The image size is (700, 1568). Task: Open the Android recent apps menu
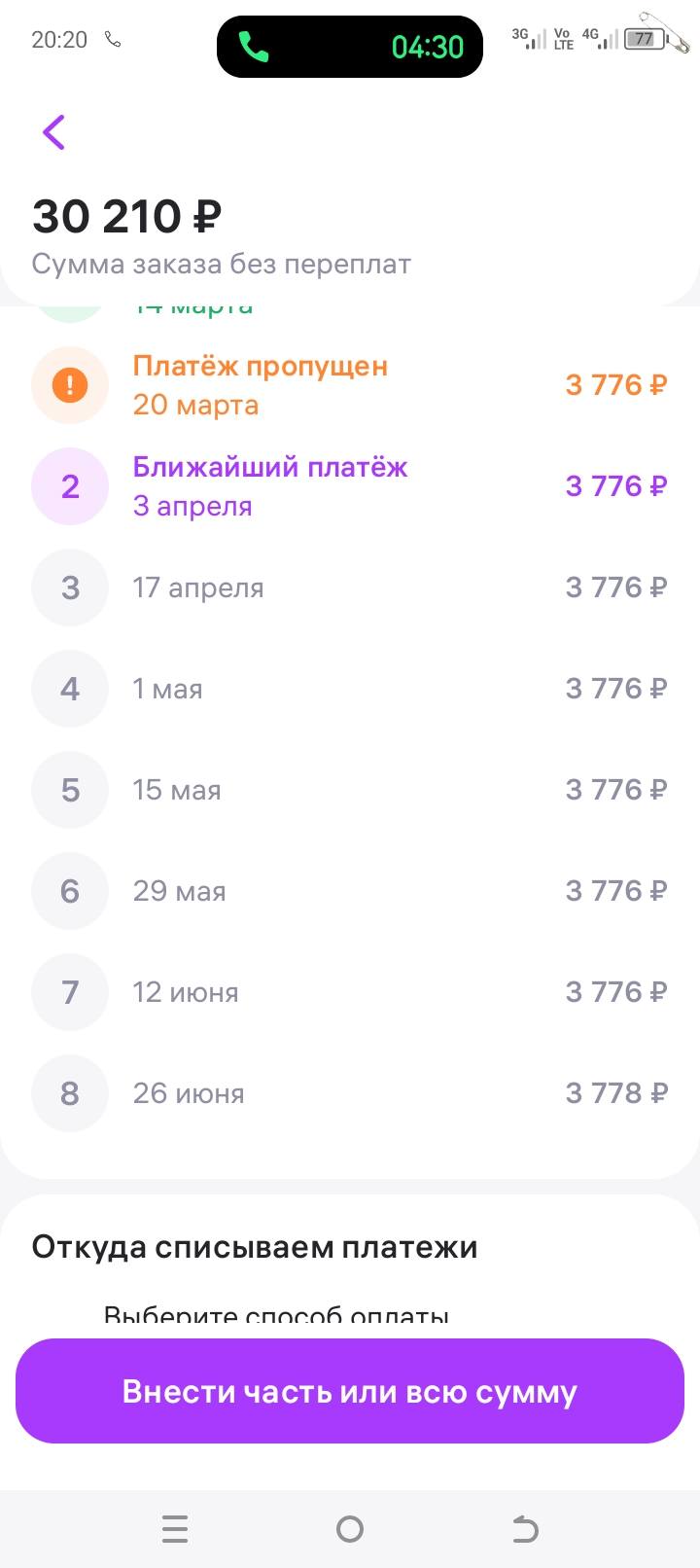(175, 1528)
